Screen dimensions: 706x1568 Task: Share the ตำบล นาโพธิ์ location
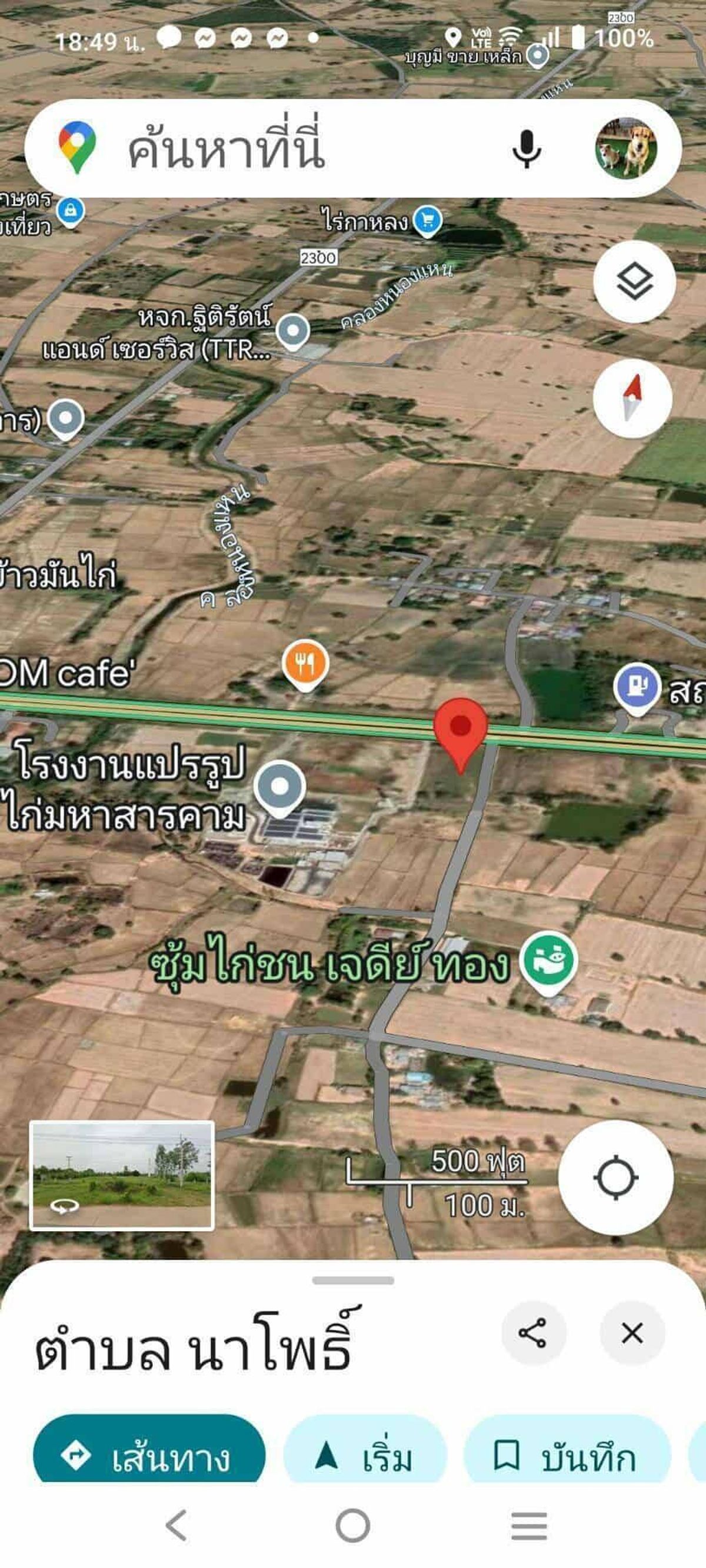click(533, 1333)
